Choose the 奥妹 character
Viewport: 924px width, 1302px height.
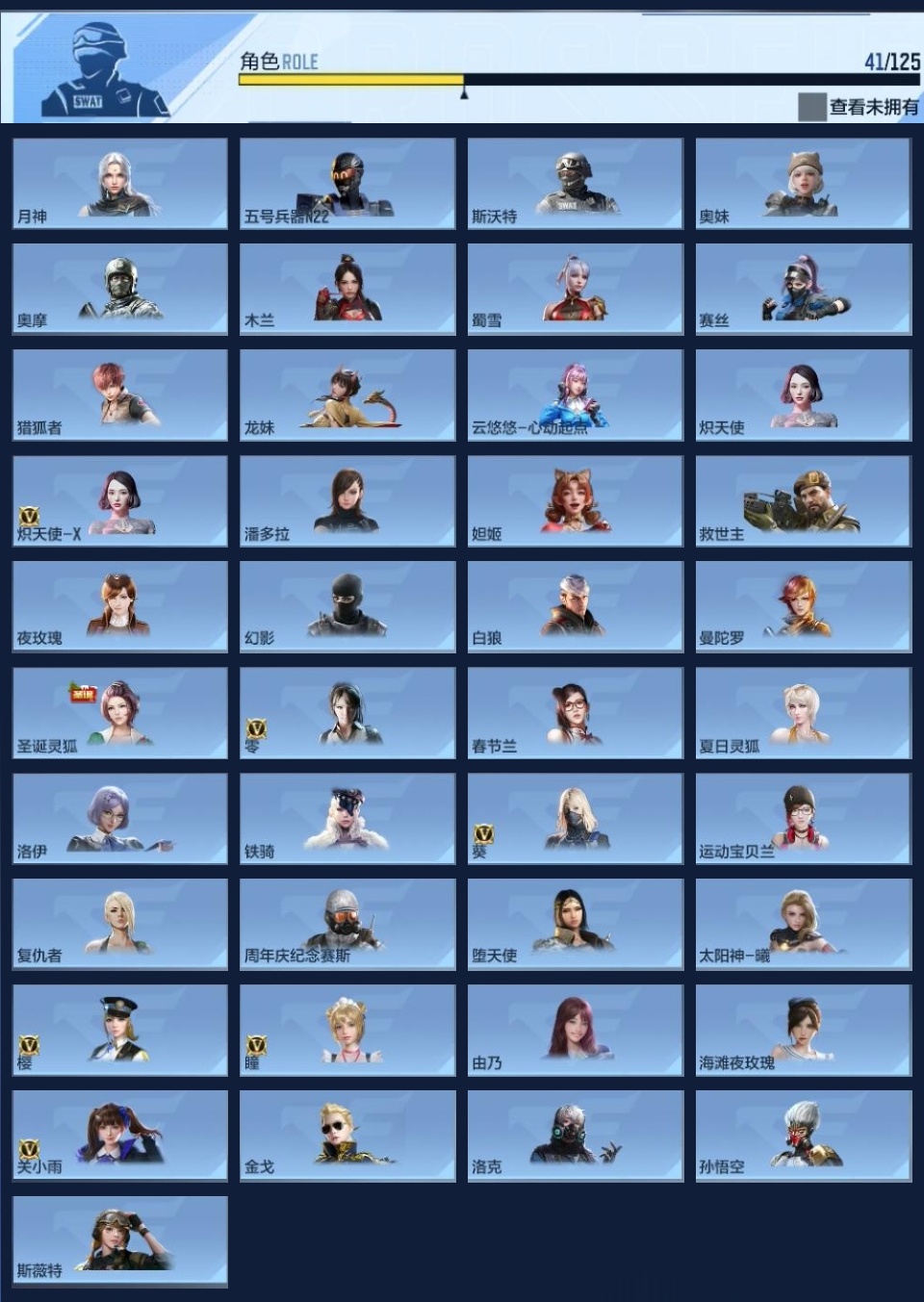point(803,184)
